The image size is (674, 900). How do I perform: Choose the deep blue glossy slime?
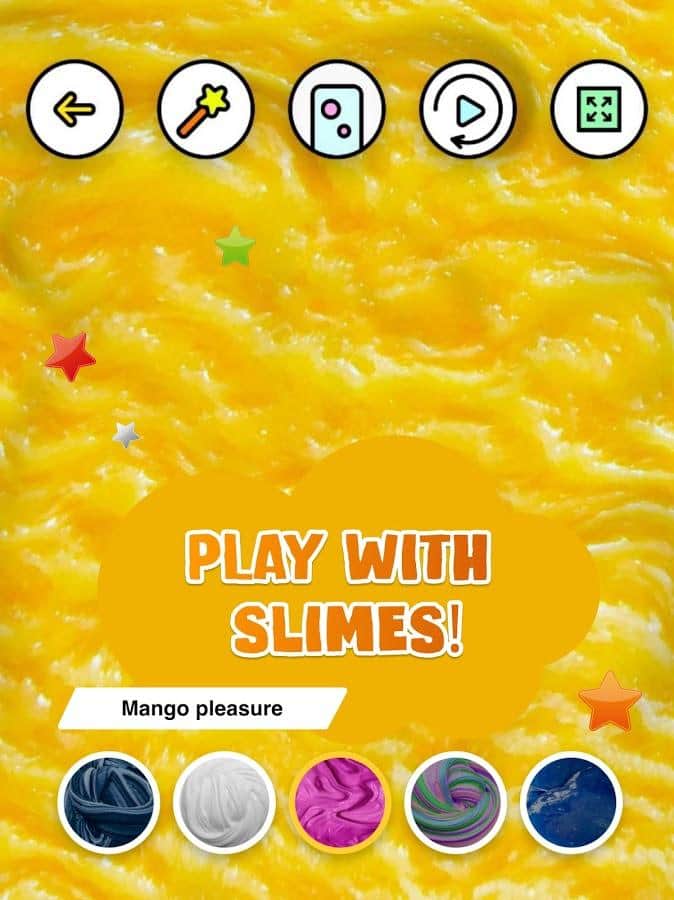(571, 802)
